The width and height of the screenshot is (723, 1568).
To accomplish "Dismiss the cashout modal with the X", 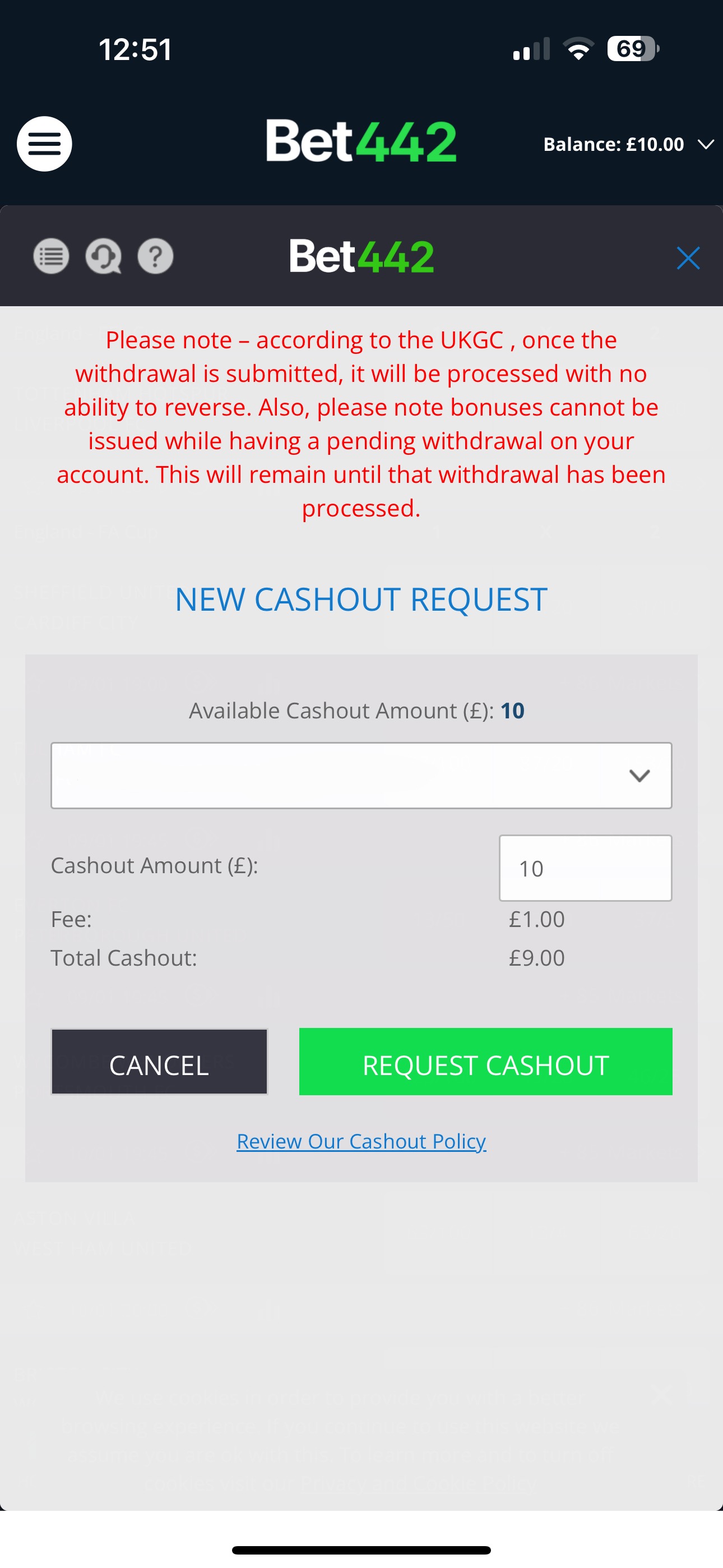I will 688,257.
